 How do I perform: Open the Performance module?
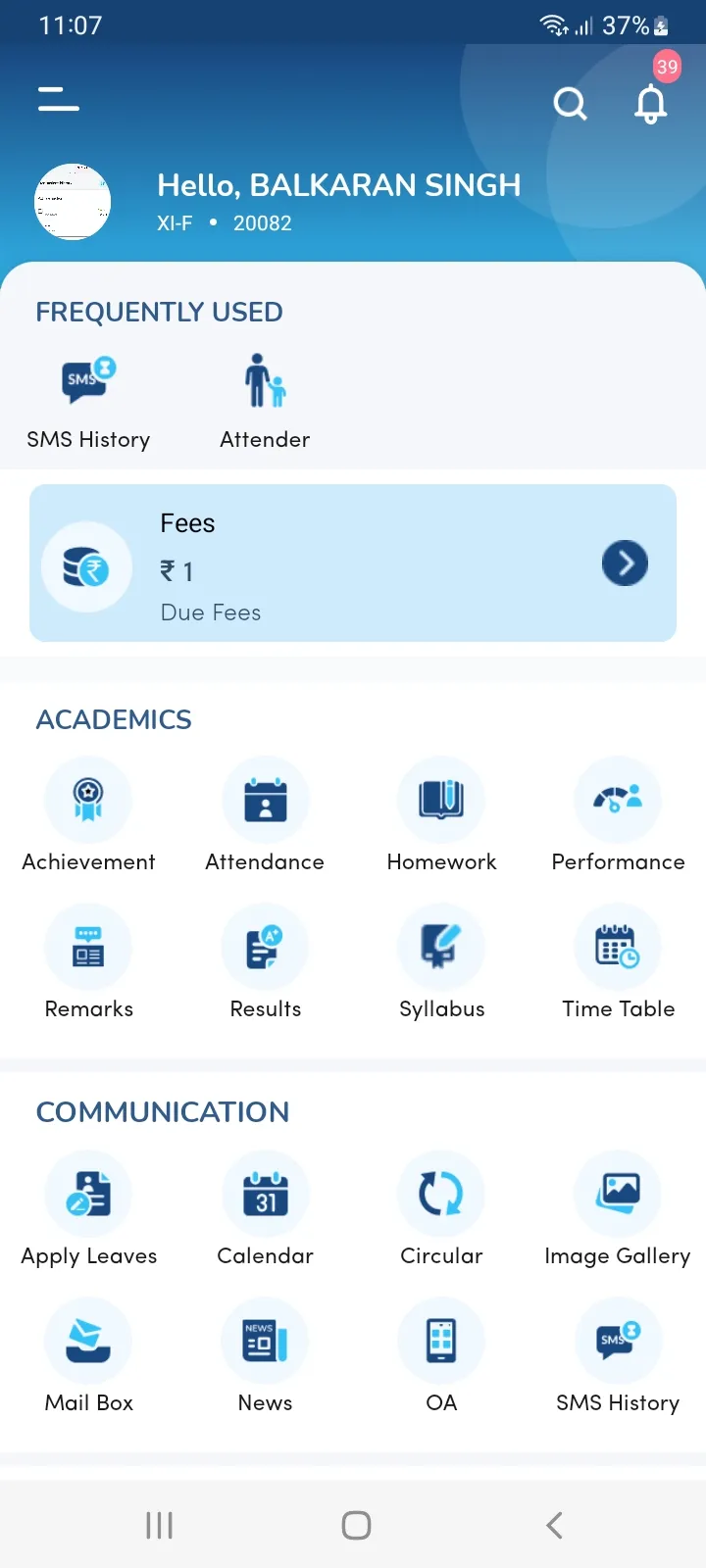618,801
